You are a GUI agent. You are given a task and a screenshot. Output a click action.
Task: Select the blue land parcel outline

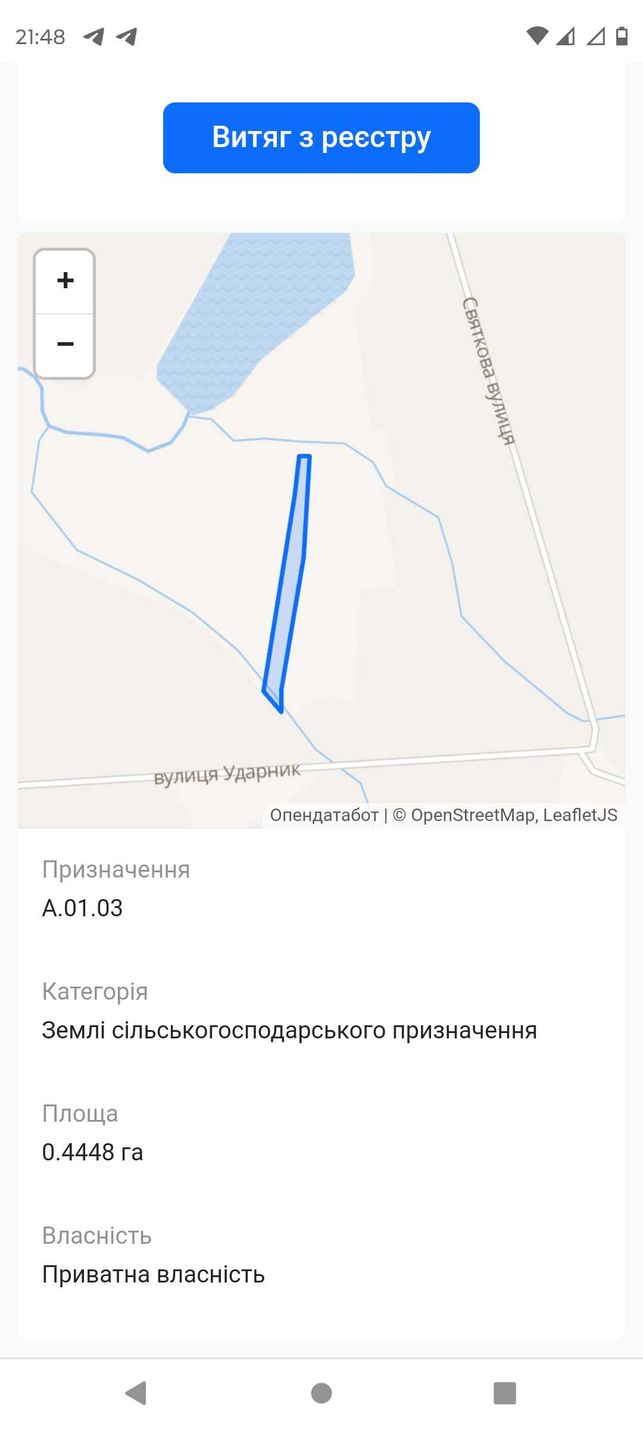pyautogui.click(x=287, y=583)
